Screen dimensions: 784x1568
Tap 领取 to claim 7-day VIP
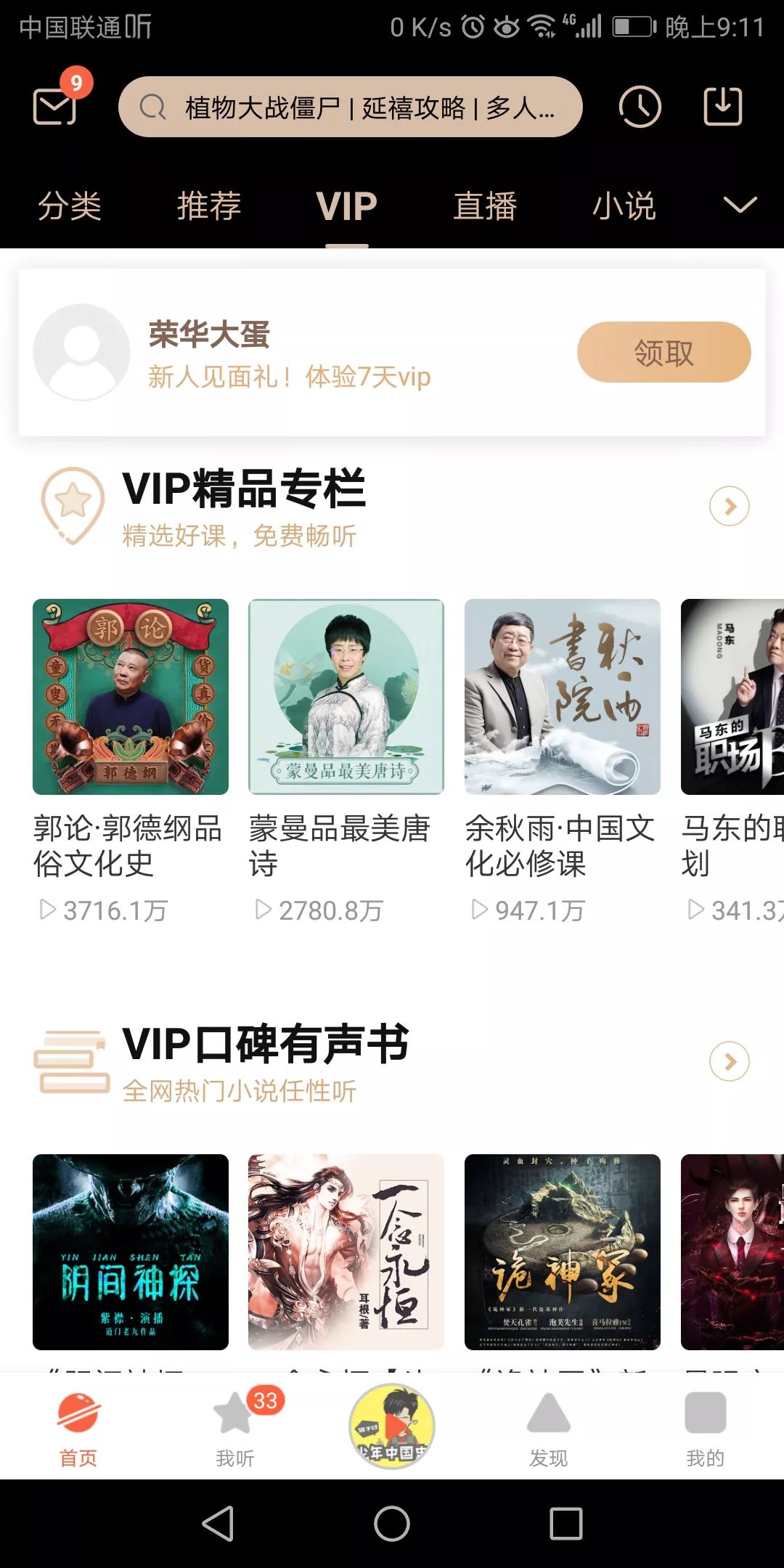pos(663,353)
